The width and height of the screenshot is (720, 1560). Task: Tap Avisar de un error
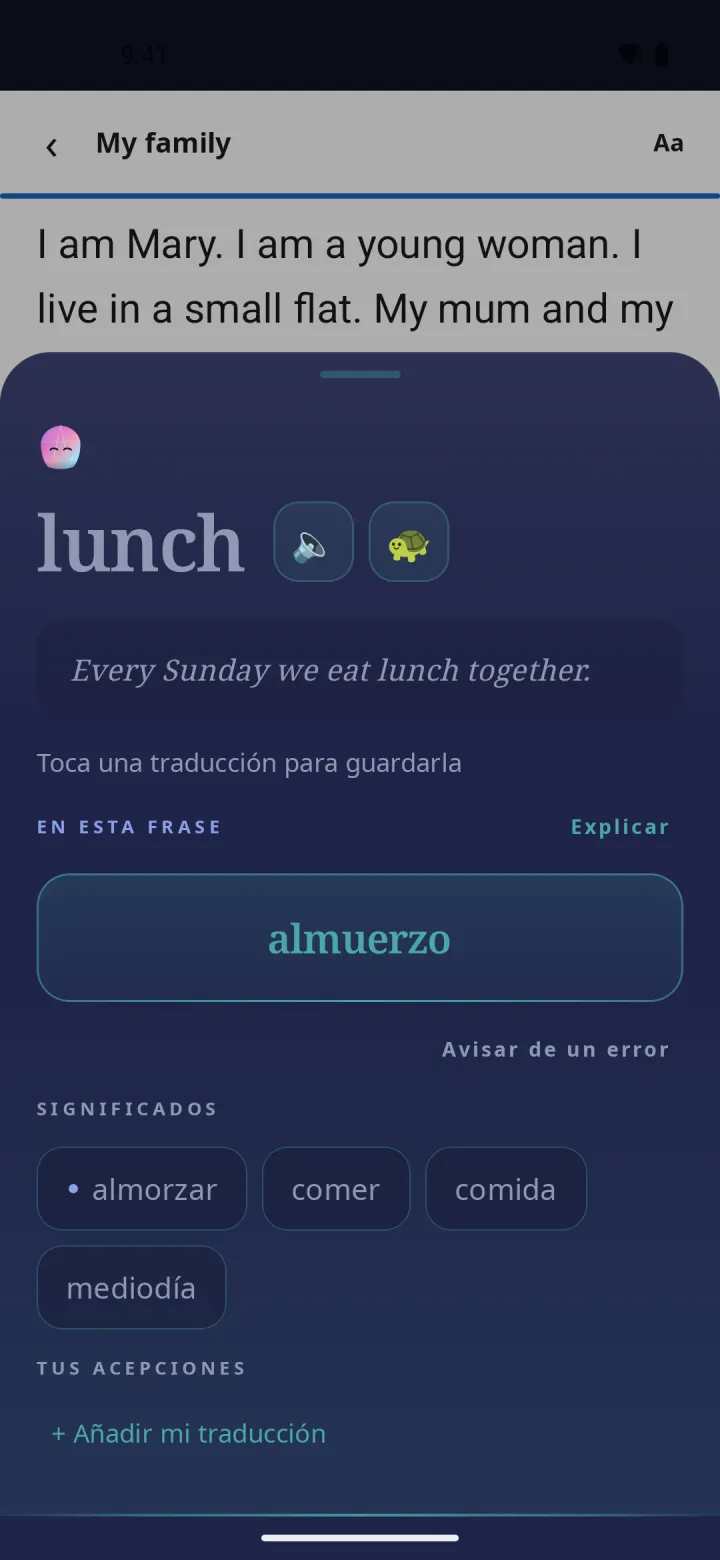pyautogui.click(x=556, y=1050)
